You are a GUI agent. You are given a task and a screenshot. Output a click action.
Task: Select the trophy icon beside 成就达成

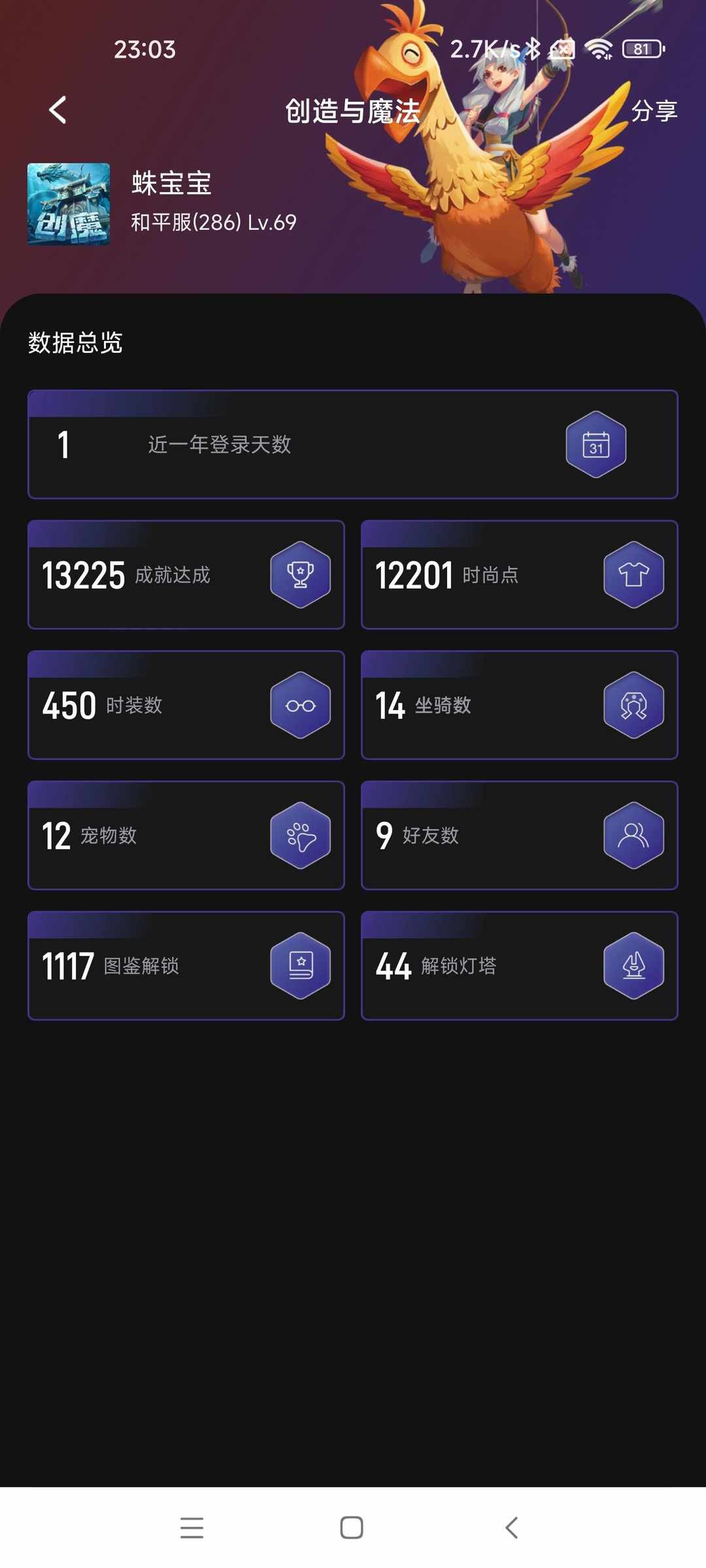[300, 574]
